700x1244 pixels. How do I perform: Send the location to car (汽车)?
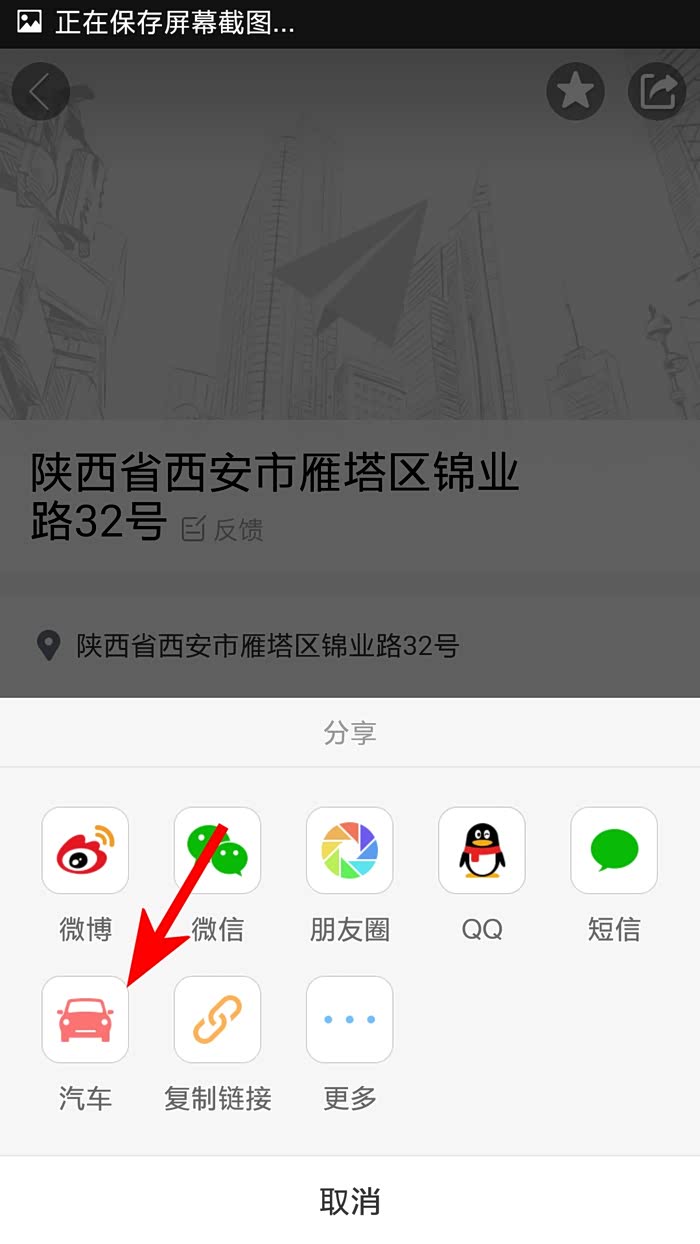pyautogui.click(x=85, y=1020)
